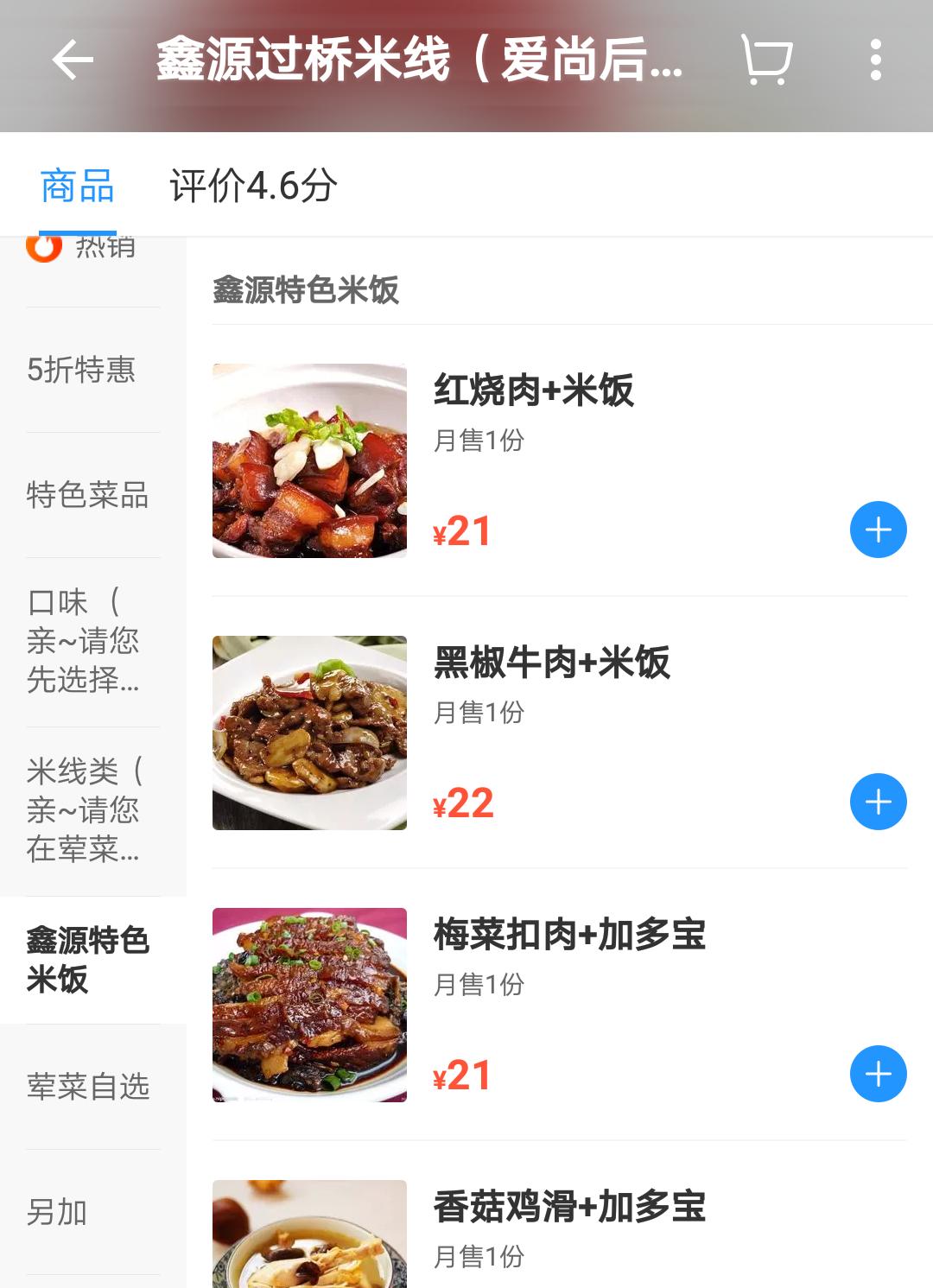Image resolution: width=933 pixels, height=1288 pixels.
Task: Open the 另加 category section
Action: tap(57, 1212)
